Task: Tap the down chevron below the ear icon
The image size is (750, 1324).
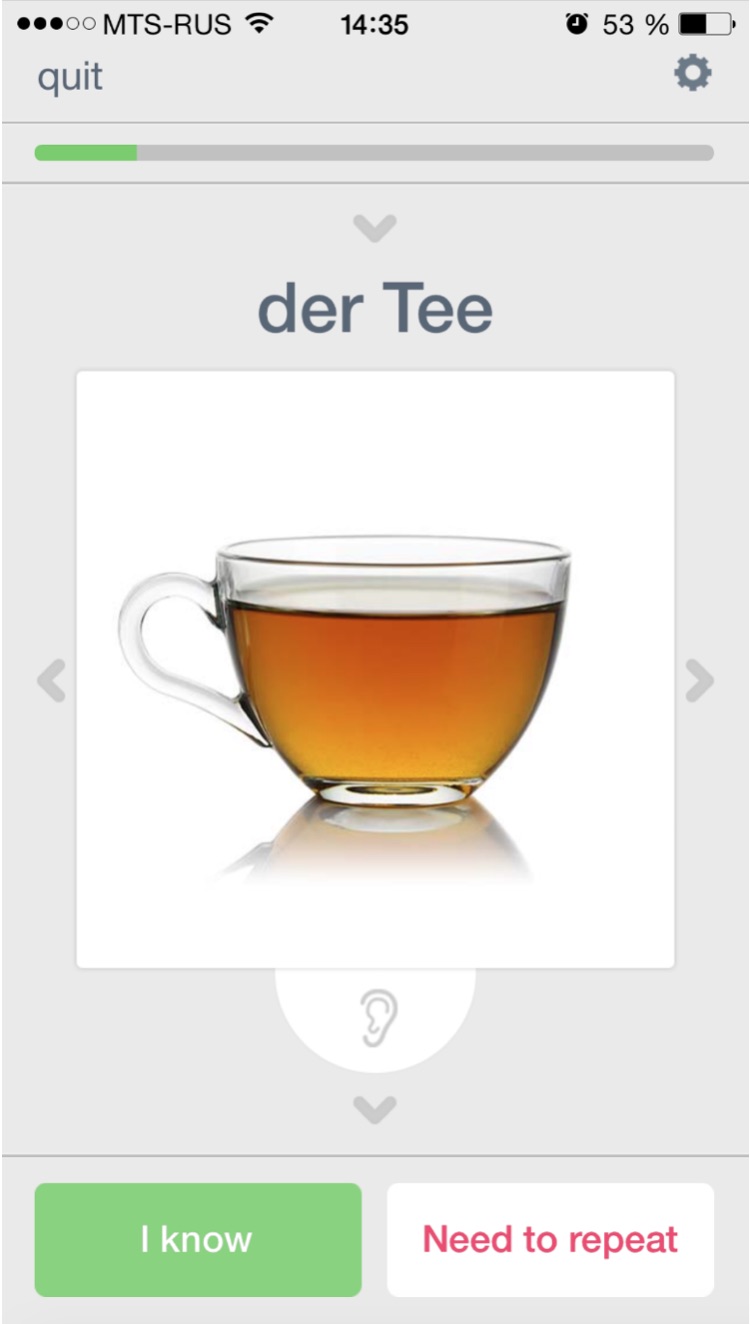Action: coord(375,1109)
